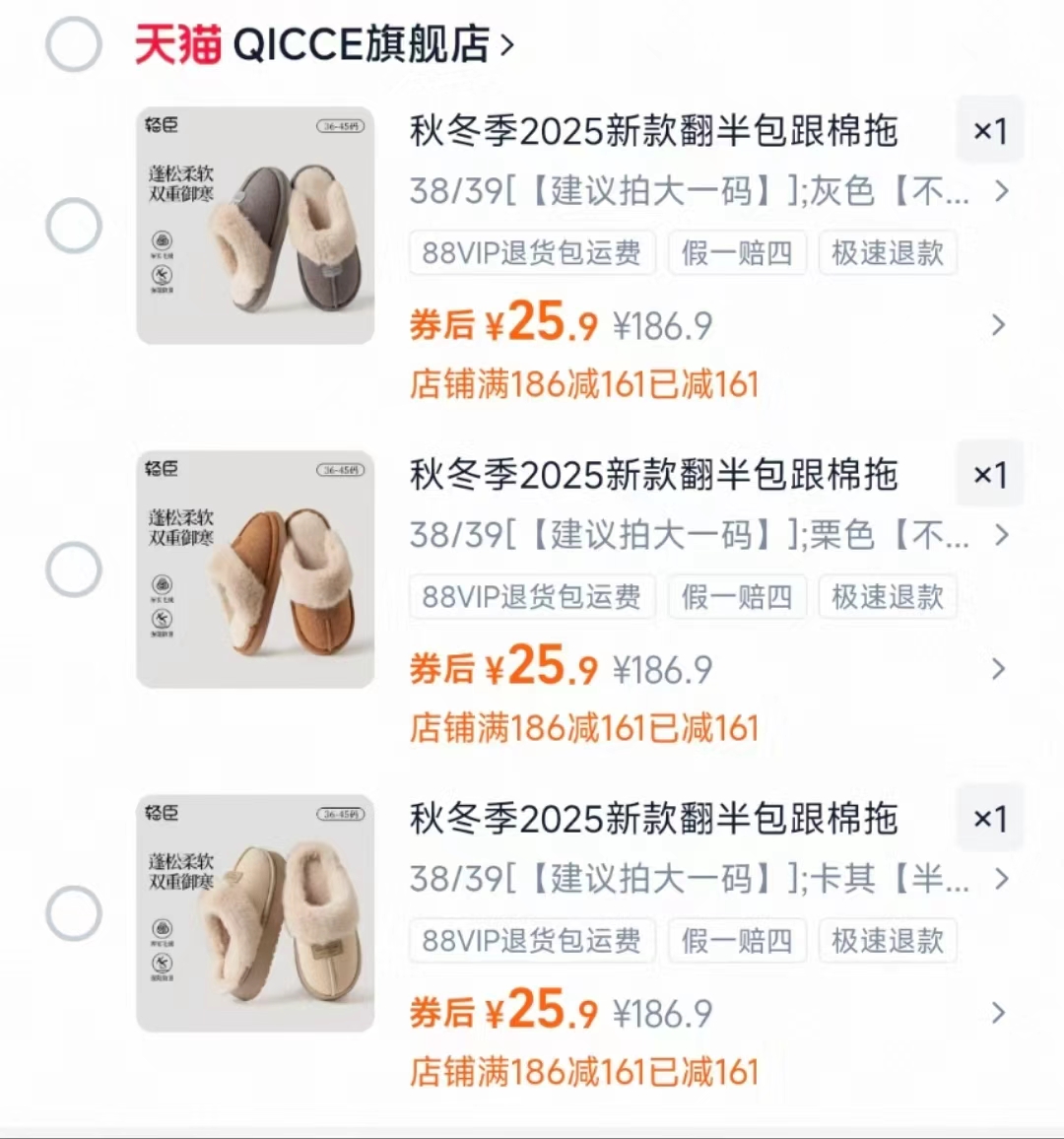
Task: Open the QICCE flagship store page
Action: 365,44
